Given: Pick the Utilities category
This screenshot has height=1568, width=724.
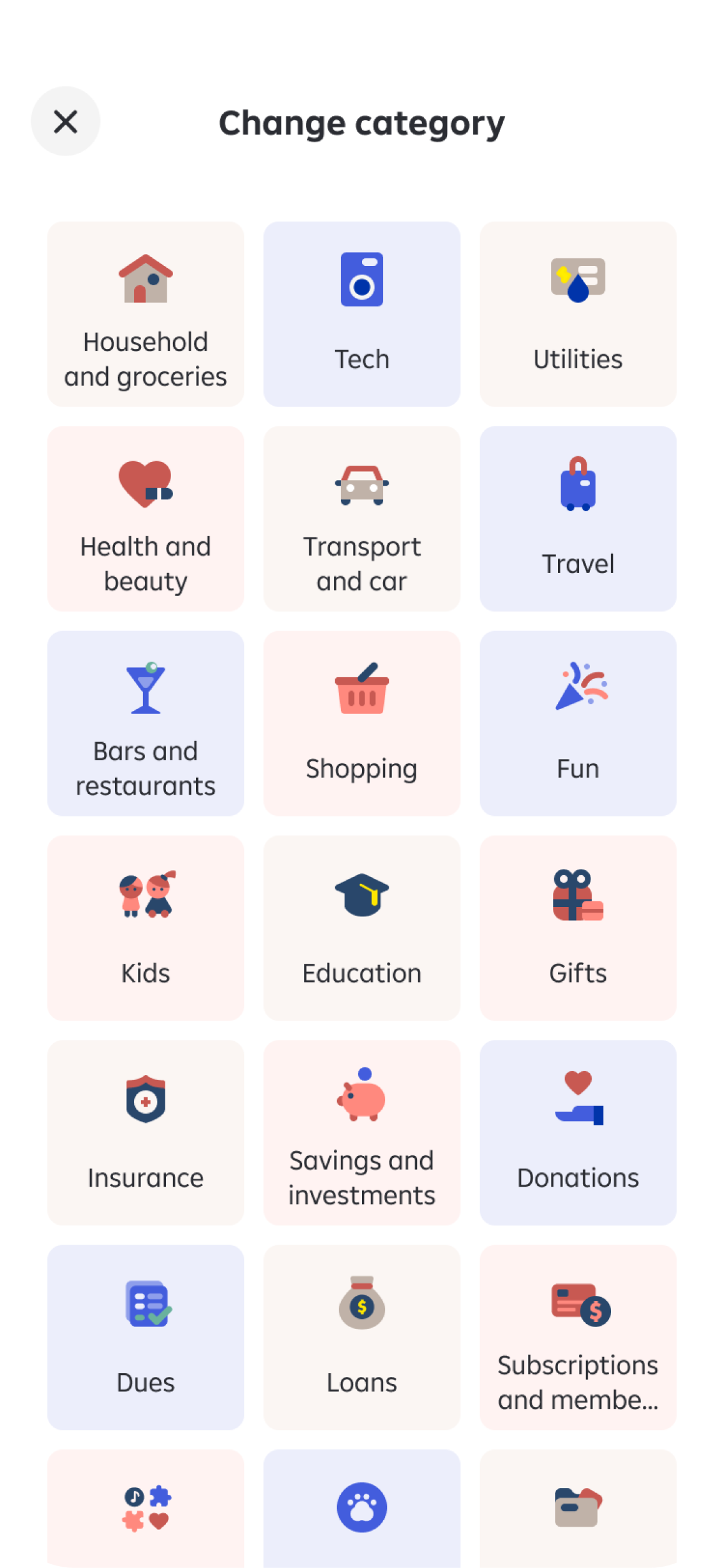Looking at the screenshot, I should click(578, 314).
